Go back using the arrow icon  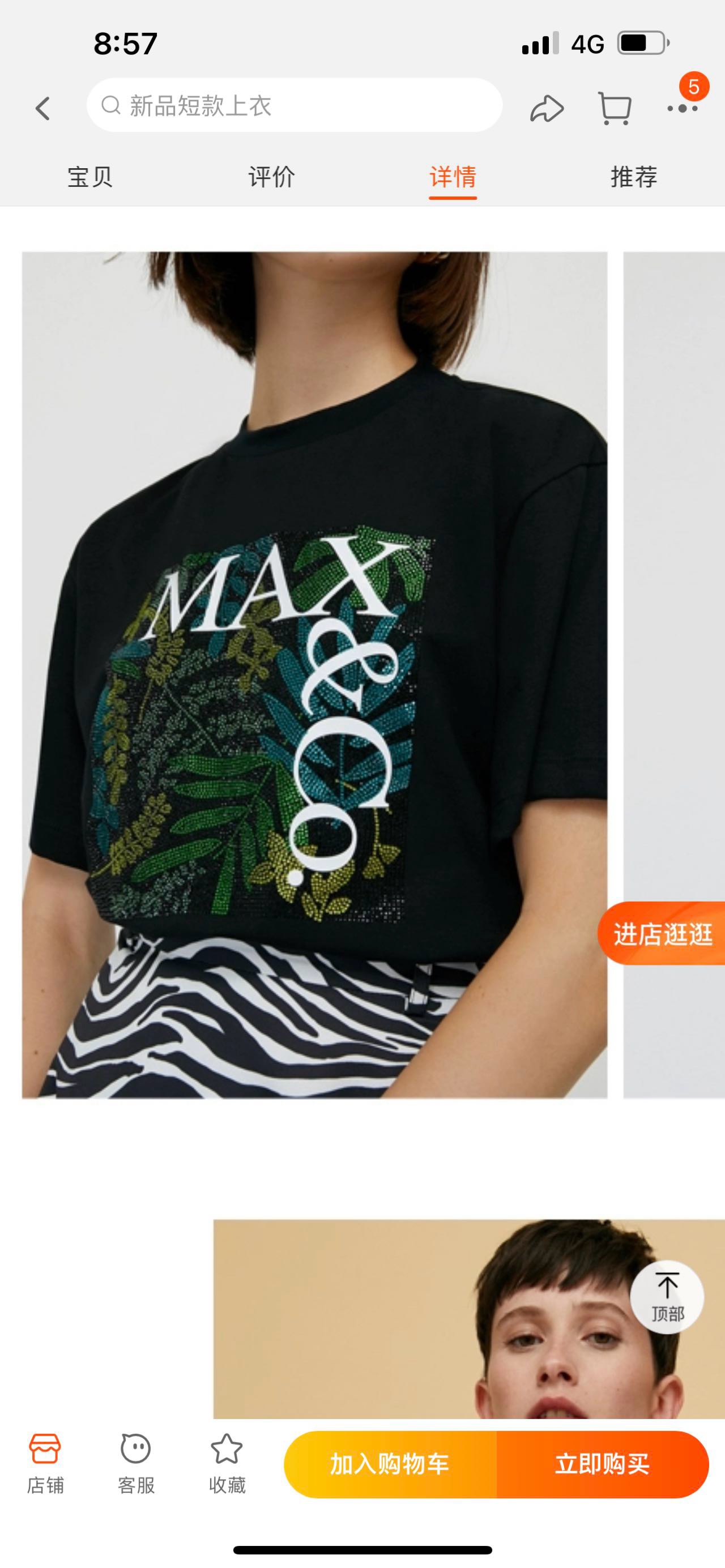[x=42, y=108]
